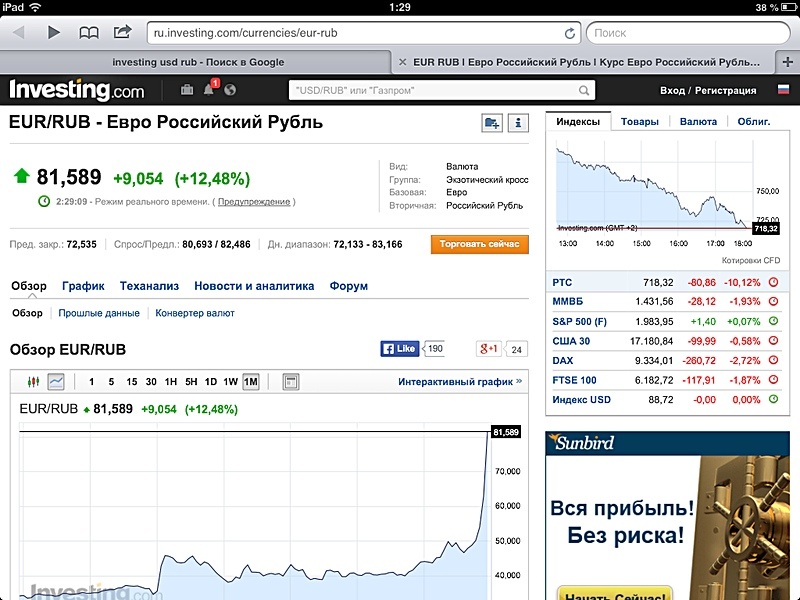800x600 pixels.
Task: Open the Теханализ tab
Action: click(149, 286)
